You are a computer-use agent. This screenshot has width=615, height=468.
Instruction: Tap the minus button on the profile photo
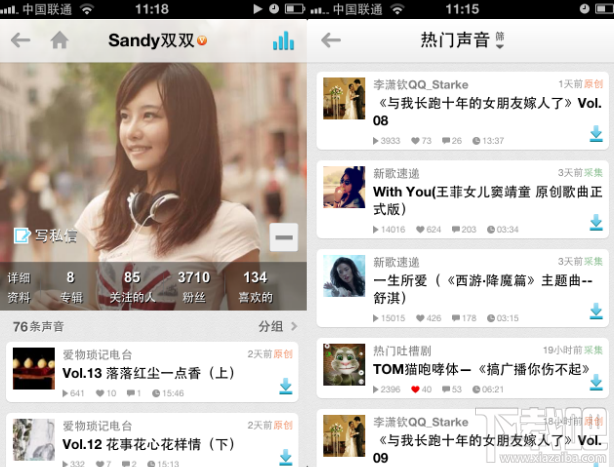coord(284,237)
